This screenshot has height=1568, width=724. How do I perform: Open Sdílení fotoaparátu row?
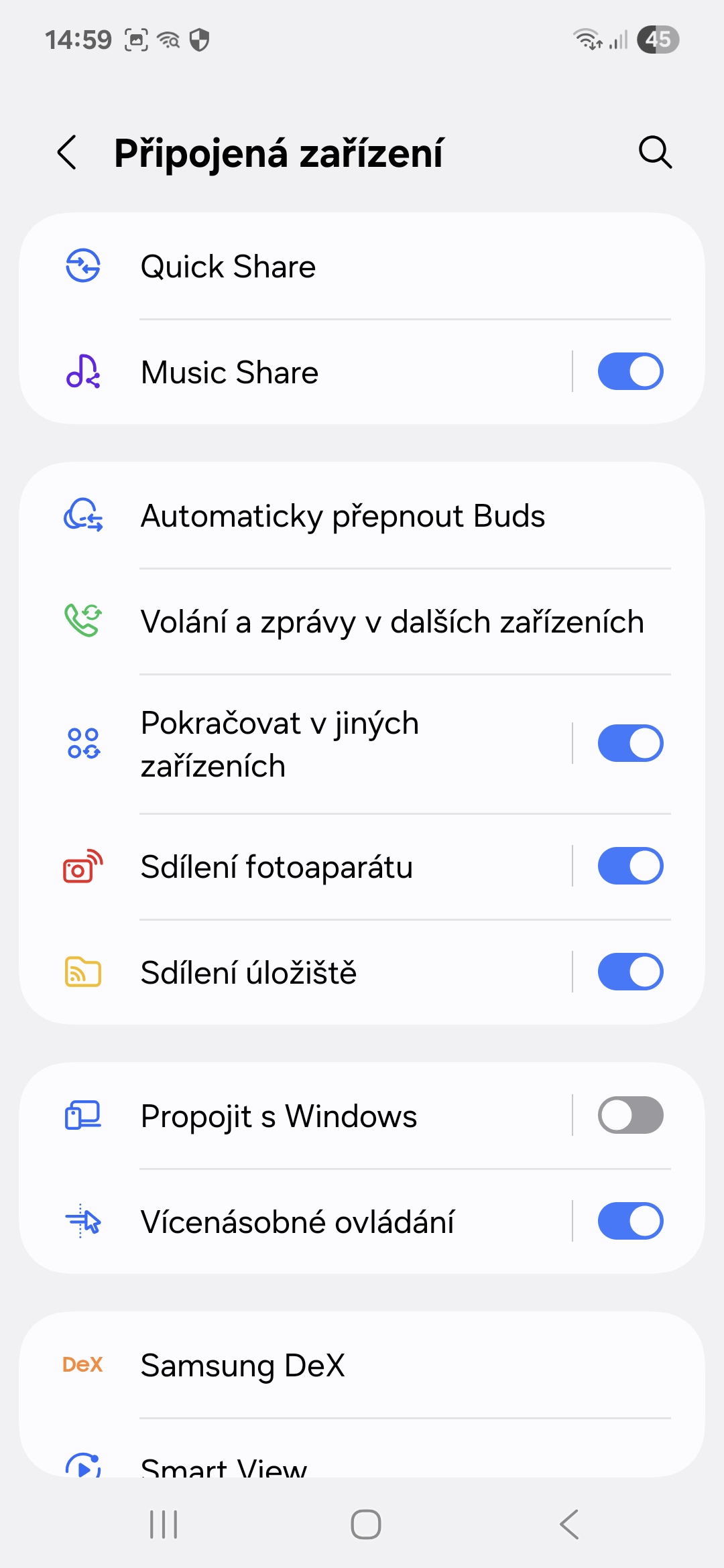295,866
